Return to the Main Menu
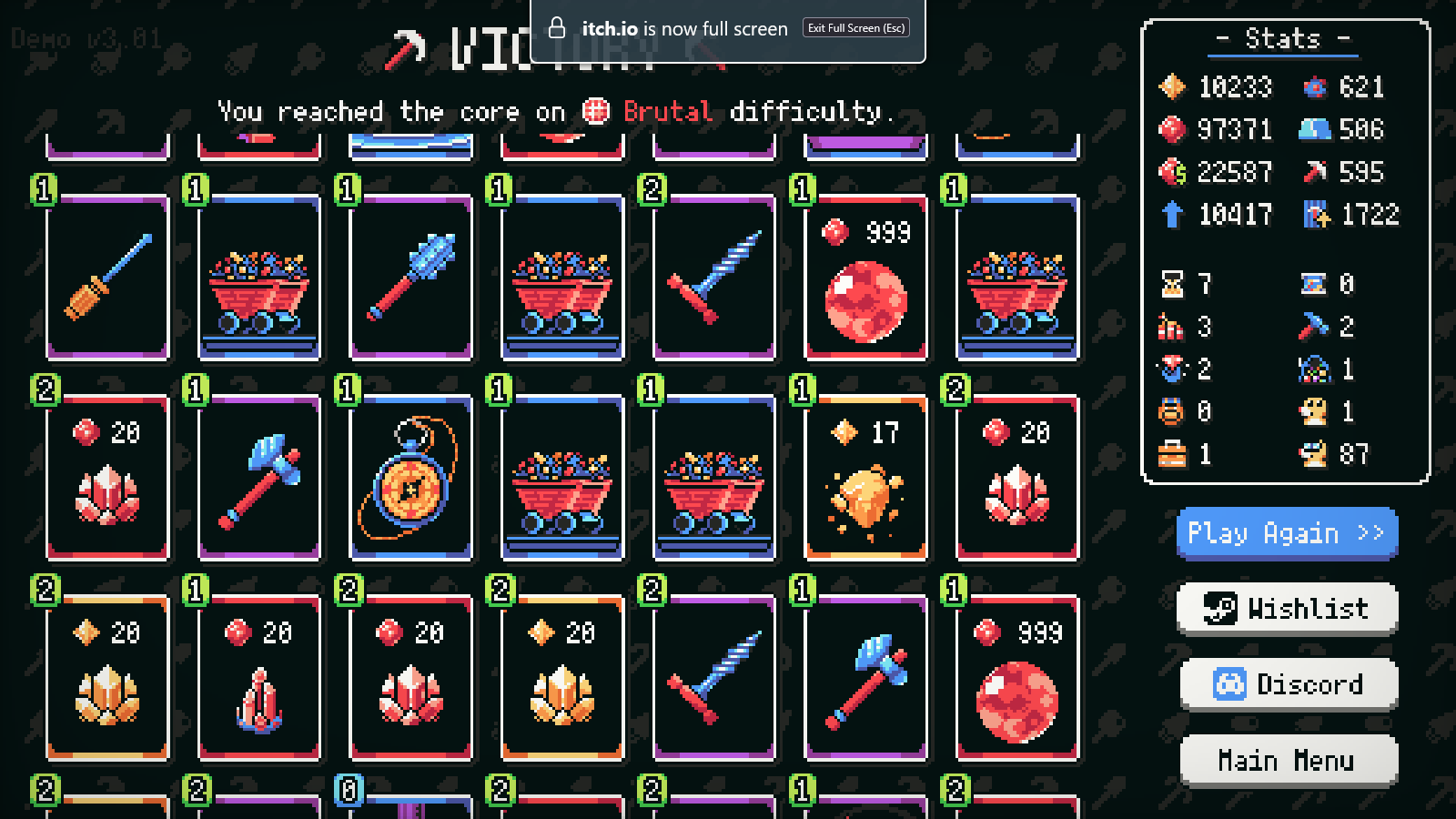 coord(1288,760)
